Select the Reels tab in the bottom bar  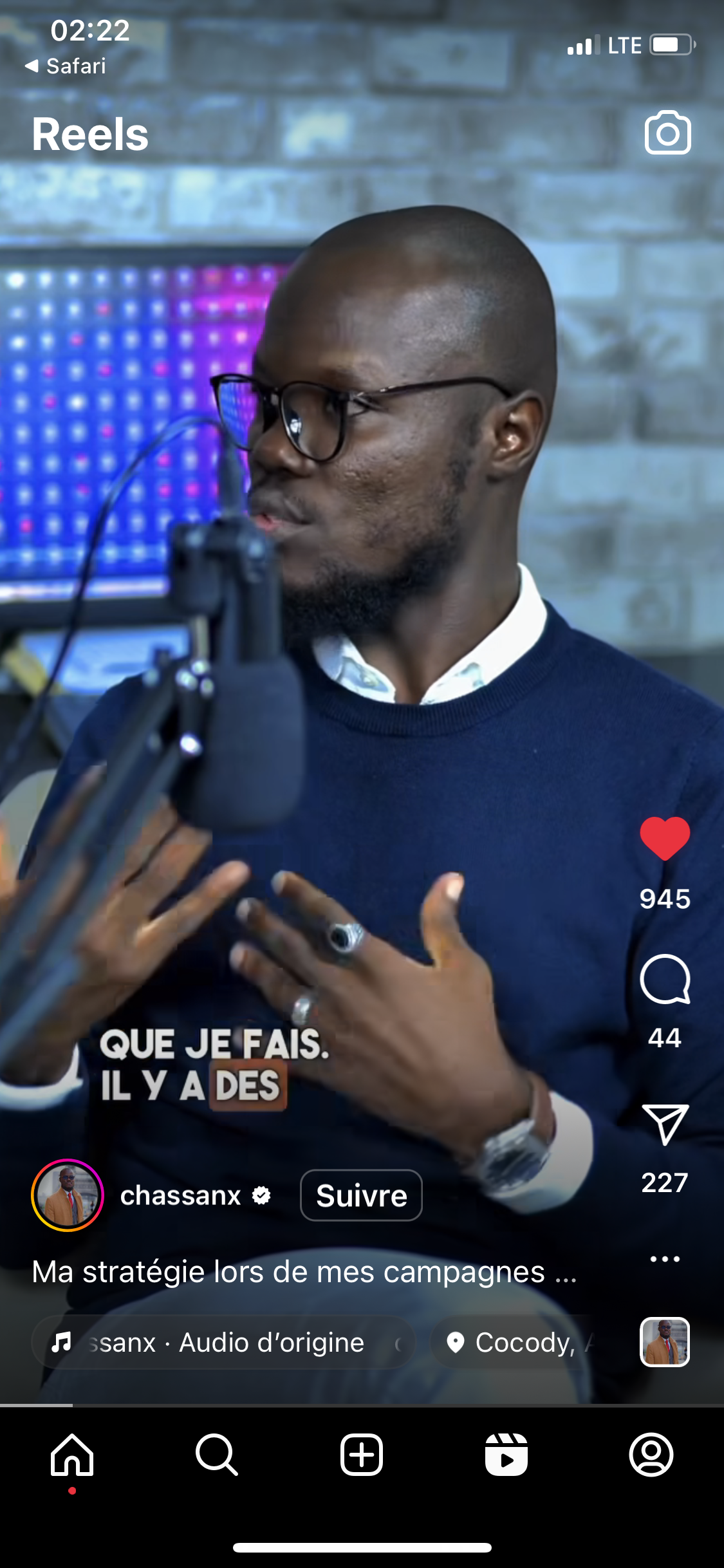[506, 1455]
